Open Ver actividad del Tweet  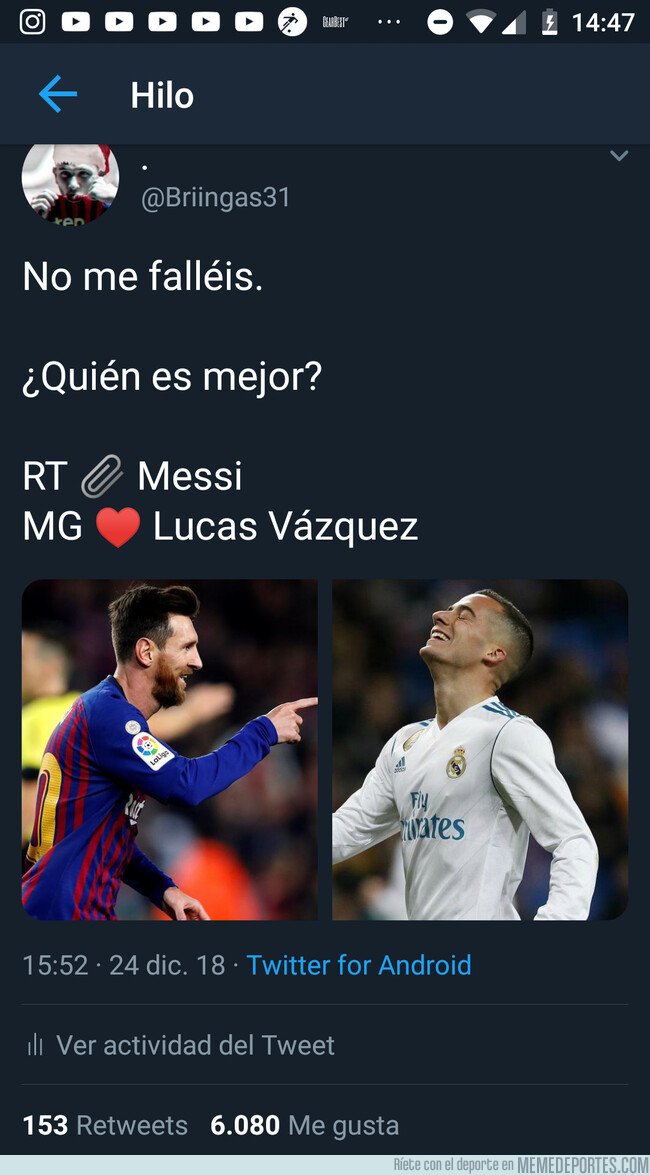pyautogui.click(x=179, y=1045)
